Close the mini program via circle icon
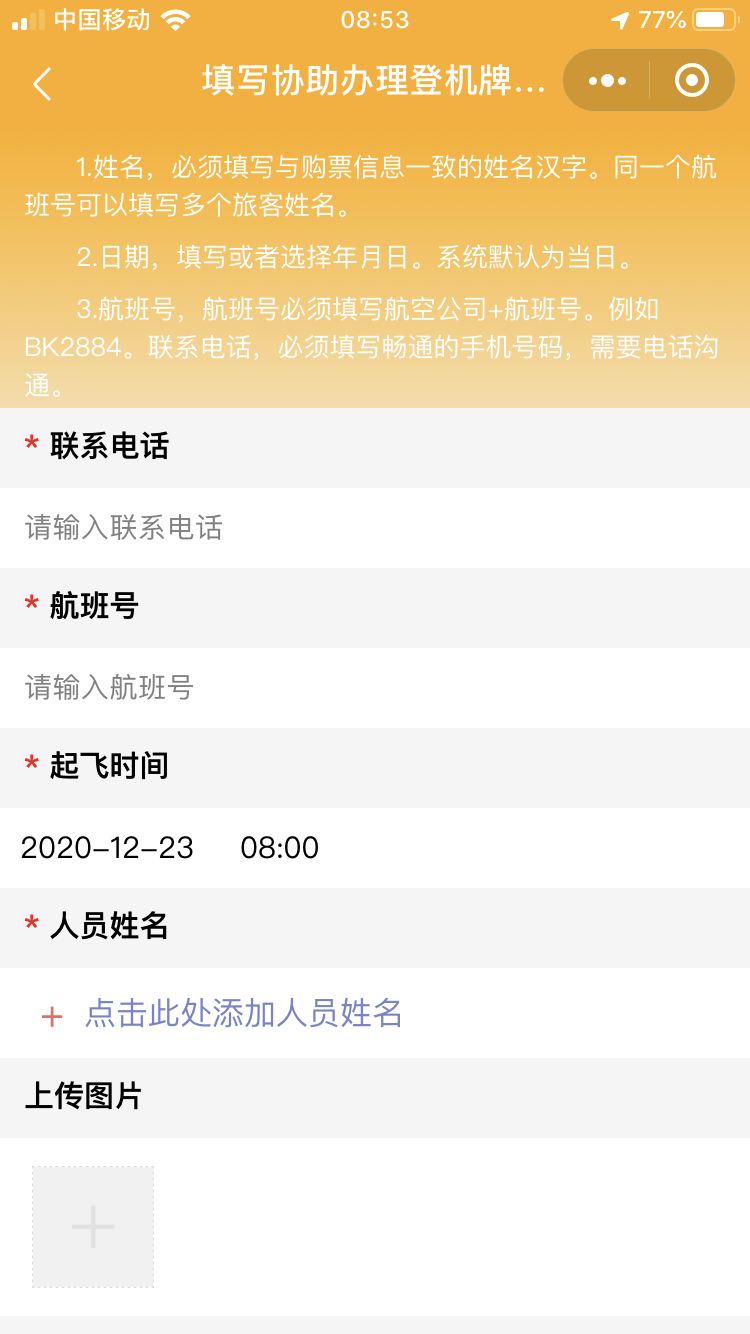750x1334 pixels. [691, 81]
